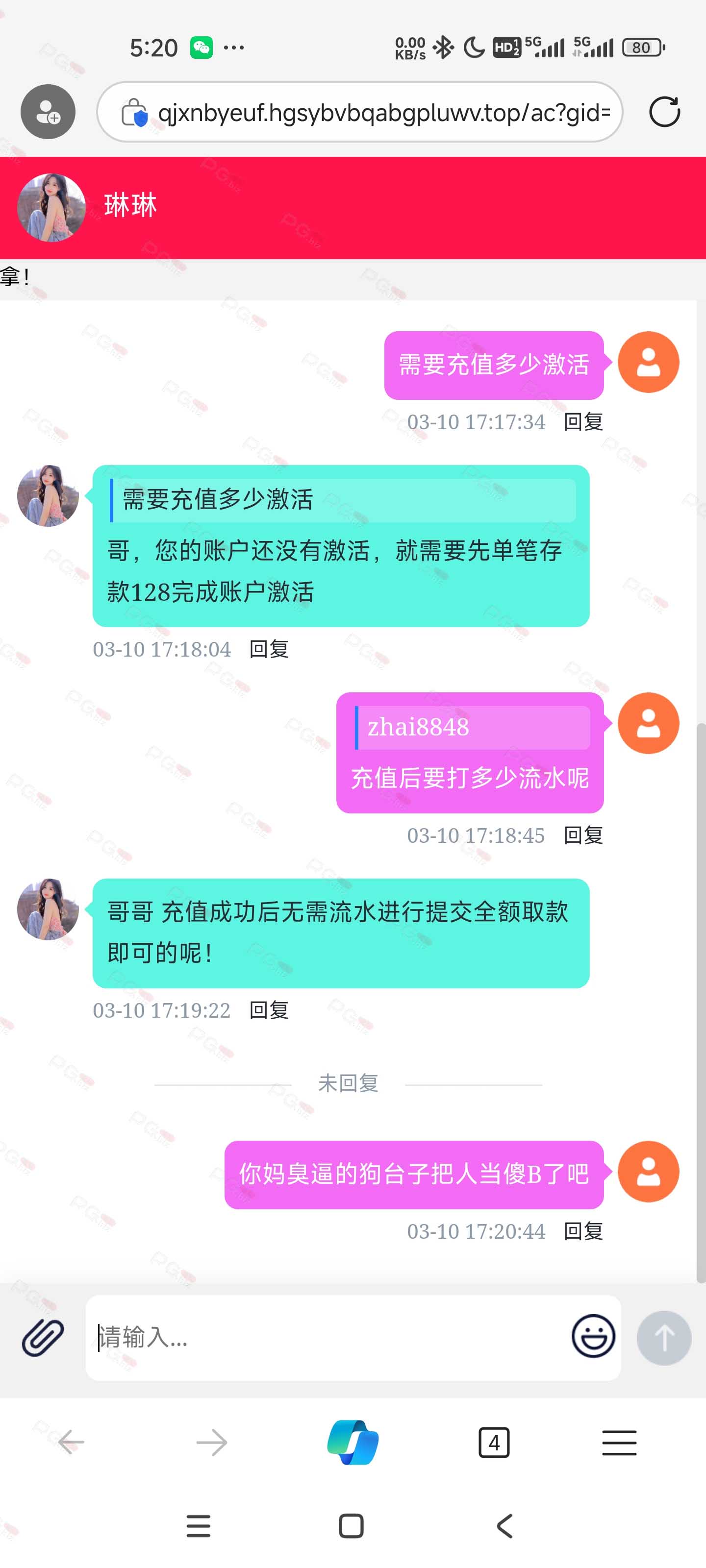This screenshot has height=1568, width=706.
Task: Tap 回复 under the 17:19:22 message
Action: 269,1010
